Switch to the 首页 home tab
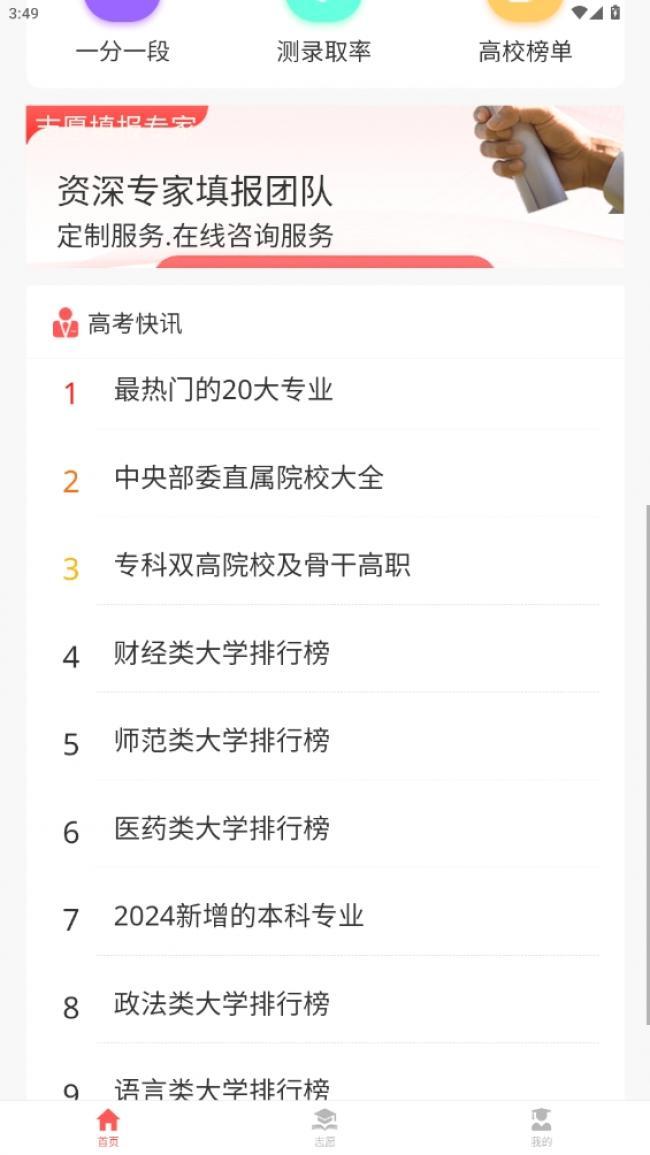The width and height of the screenshot is (650, 1155). point(108,1128)
